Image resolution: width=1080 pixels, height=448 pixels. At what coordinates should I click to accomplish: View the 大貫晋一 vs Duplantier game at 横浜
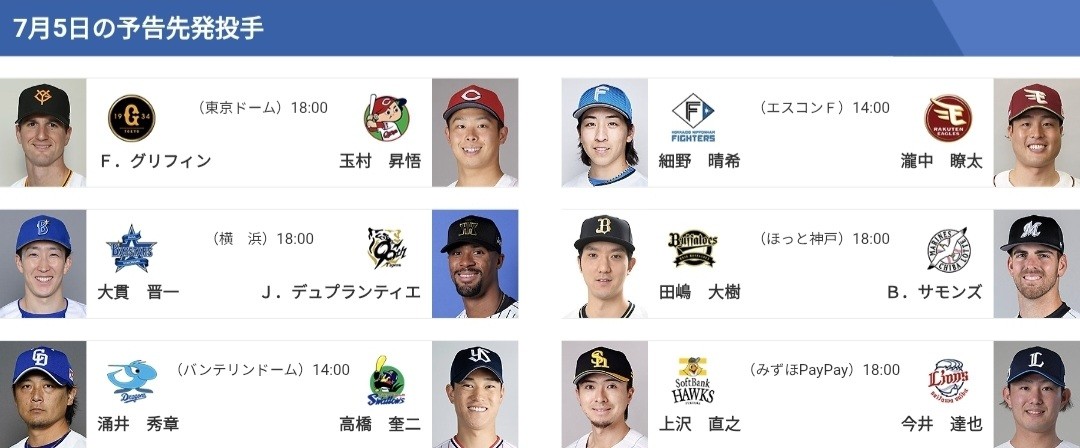click(259, 264)
